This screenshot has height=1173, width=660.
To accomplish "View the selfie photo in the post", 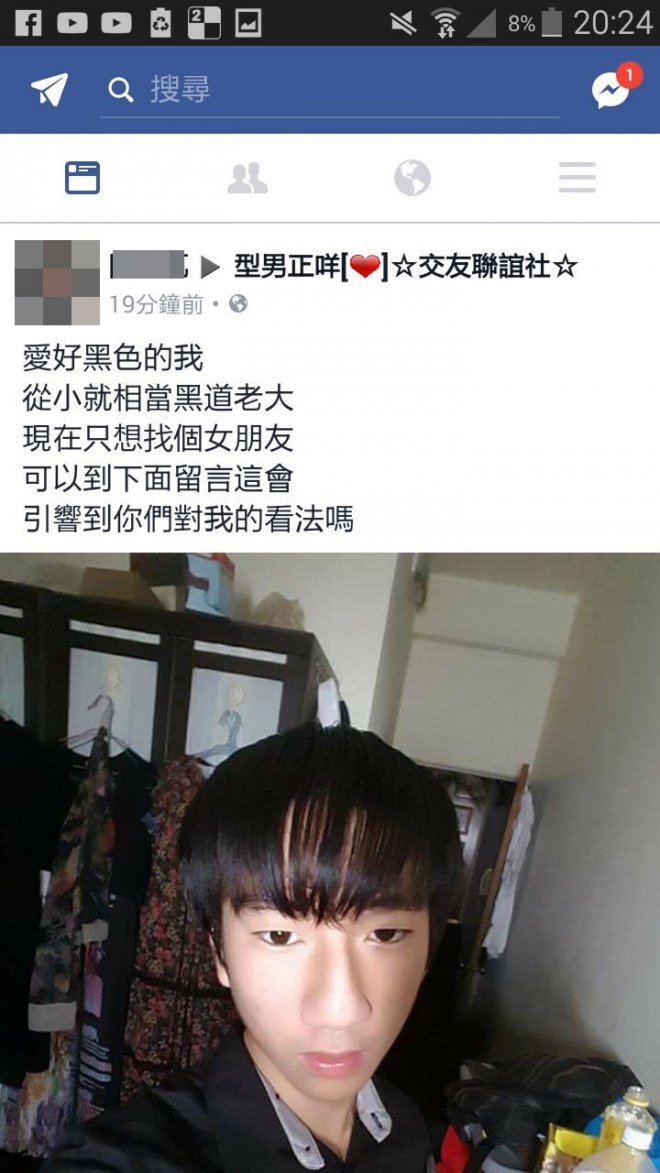I will click(330, 860).
